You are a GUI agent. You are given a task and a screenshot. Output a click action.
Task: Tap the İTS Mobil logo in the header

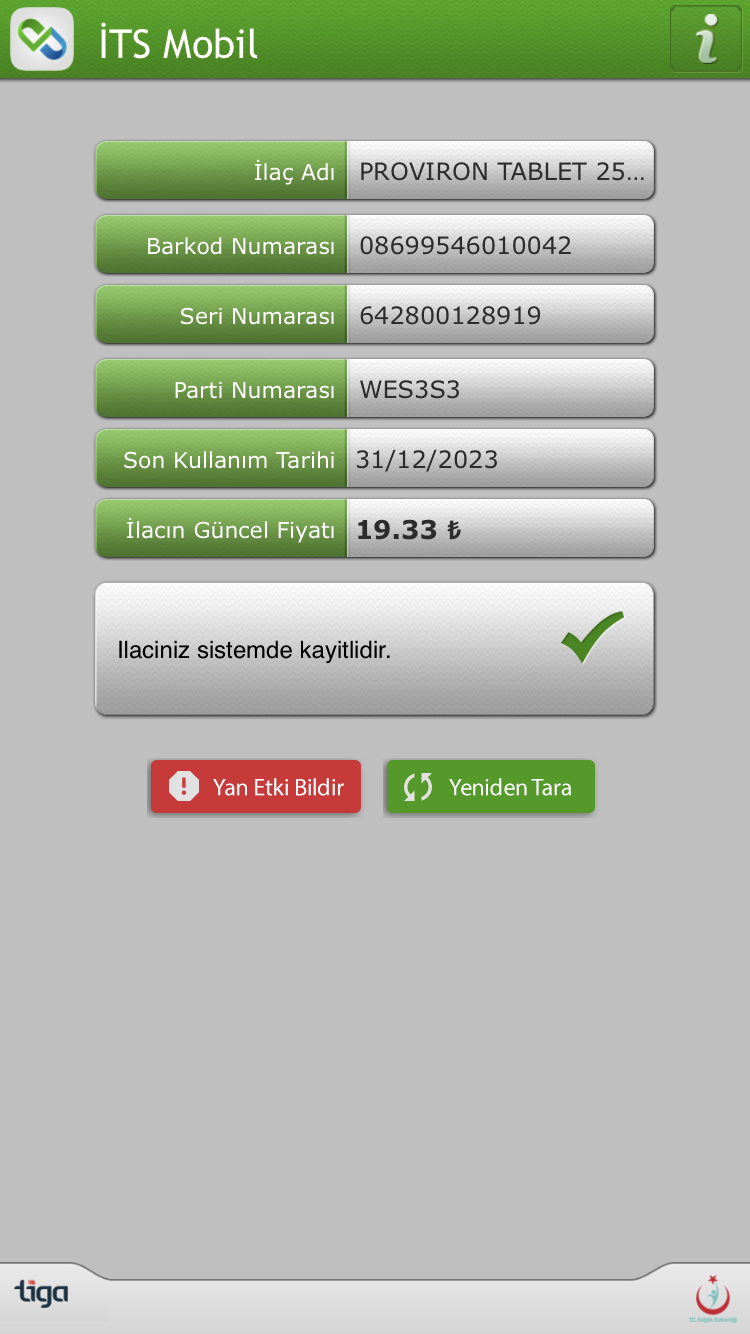click(x=41, y=39)
